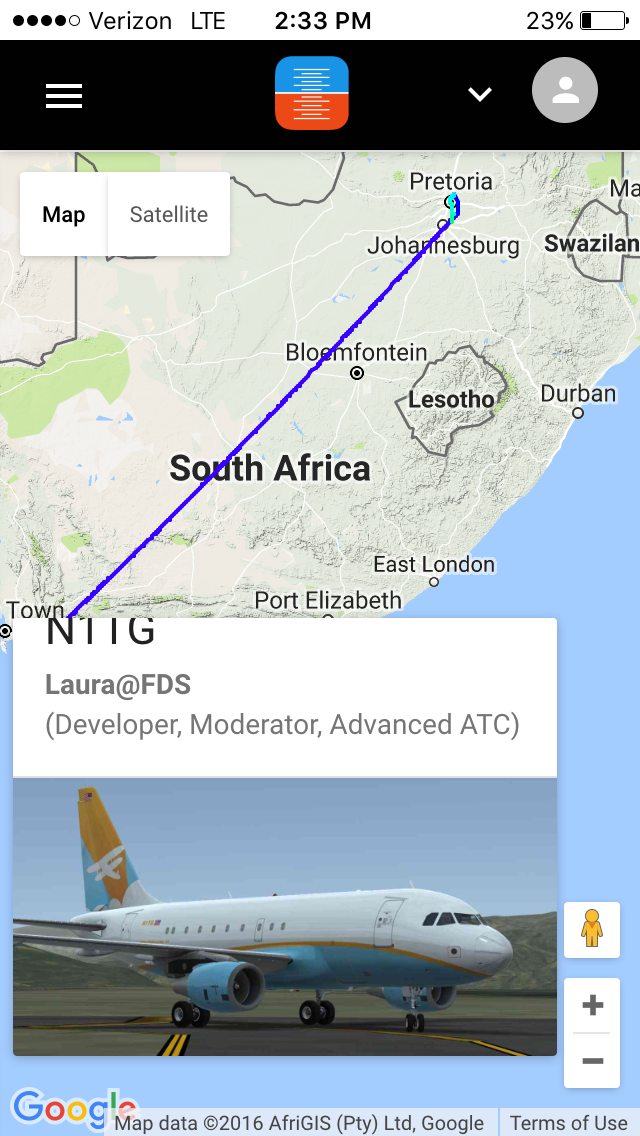This screenshot has height=1136, width=640.
Task: Select the standard Map view
Action: pos(64,215)
